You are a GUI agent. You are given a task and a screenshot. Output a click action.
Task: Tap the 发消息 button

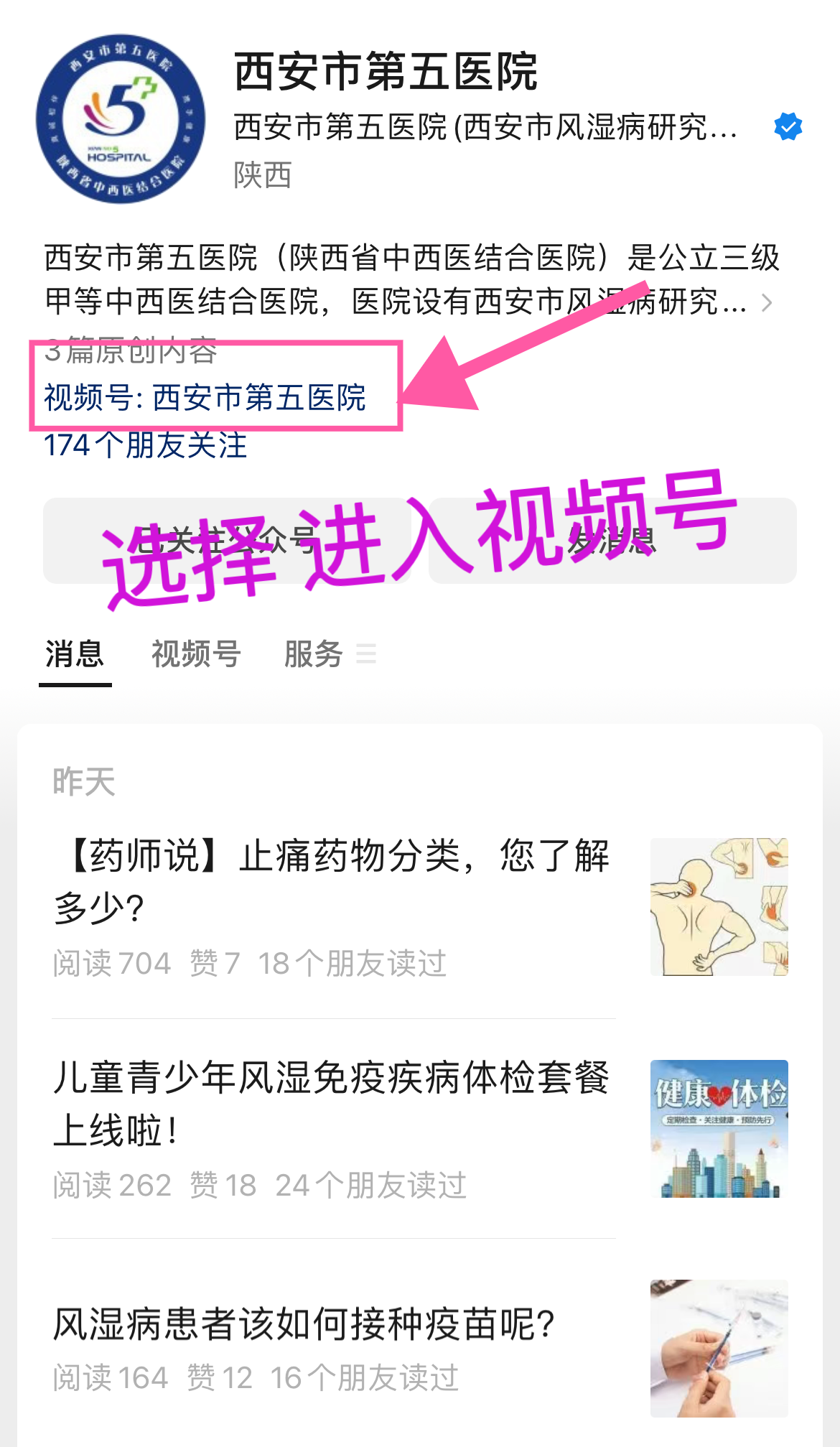pyautogui.click(x=612, y=540)
